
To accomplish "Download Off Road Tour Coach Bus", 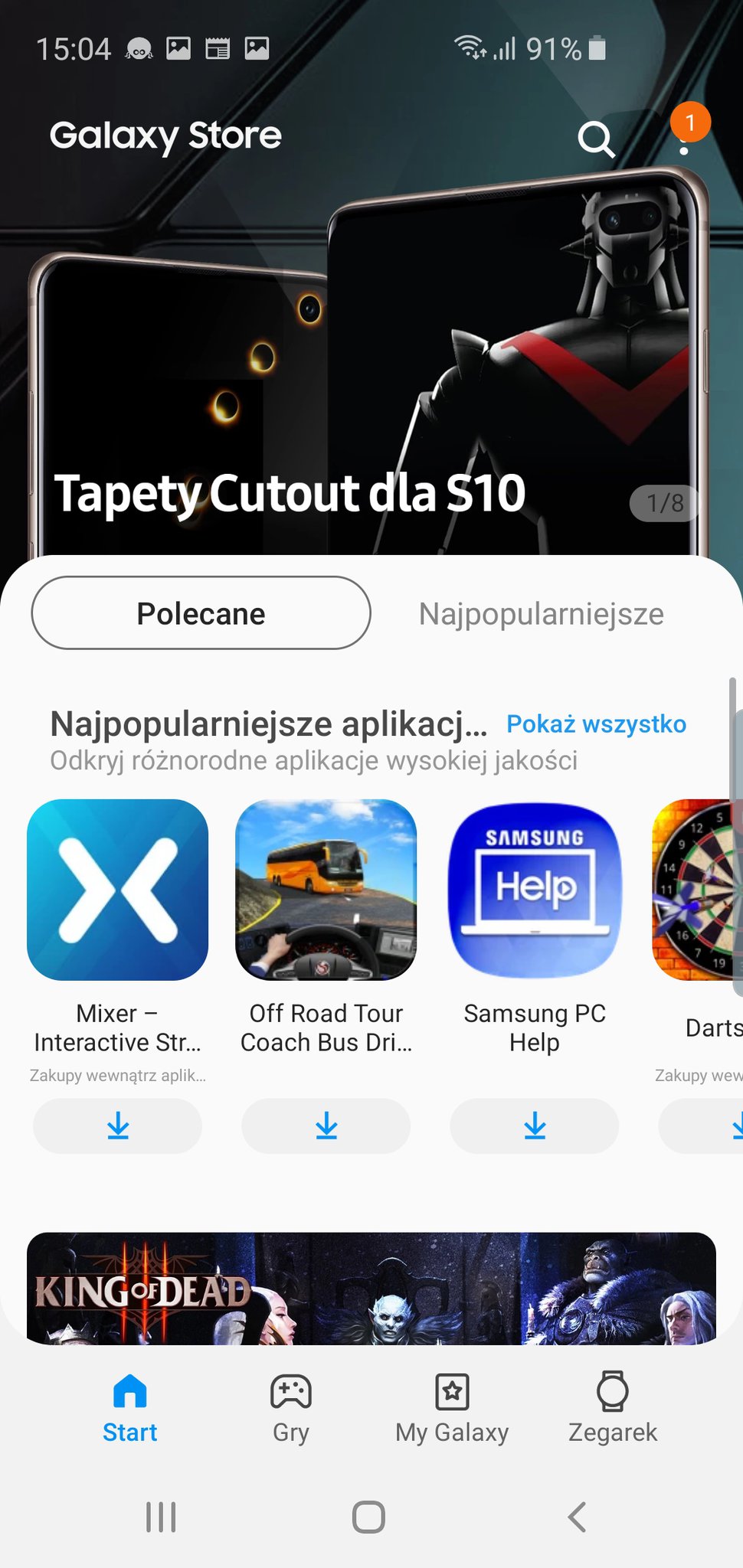I will (x=326, y=1126).
